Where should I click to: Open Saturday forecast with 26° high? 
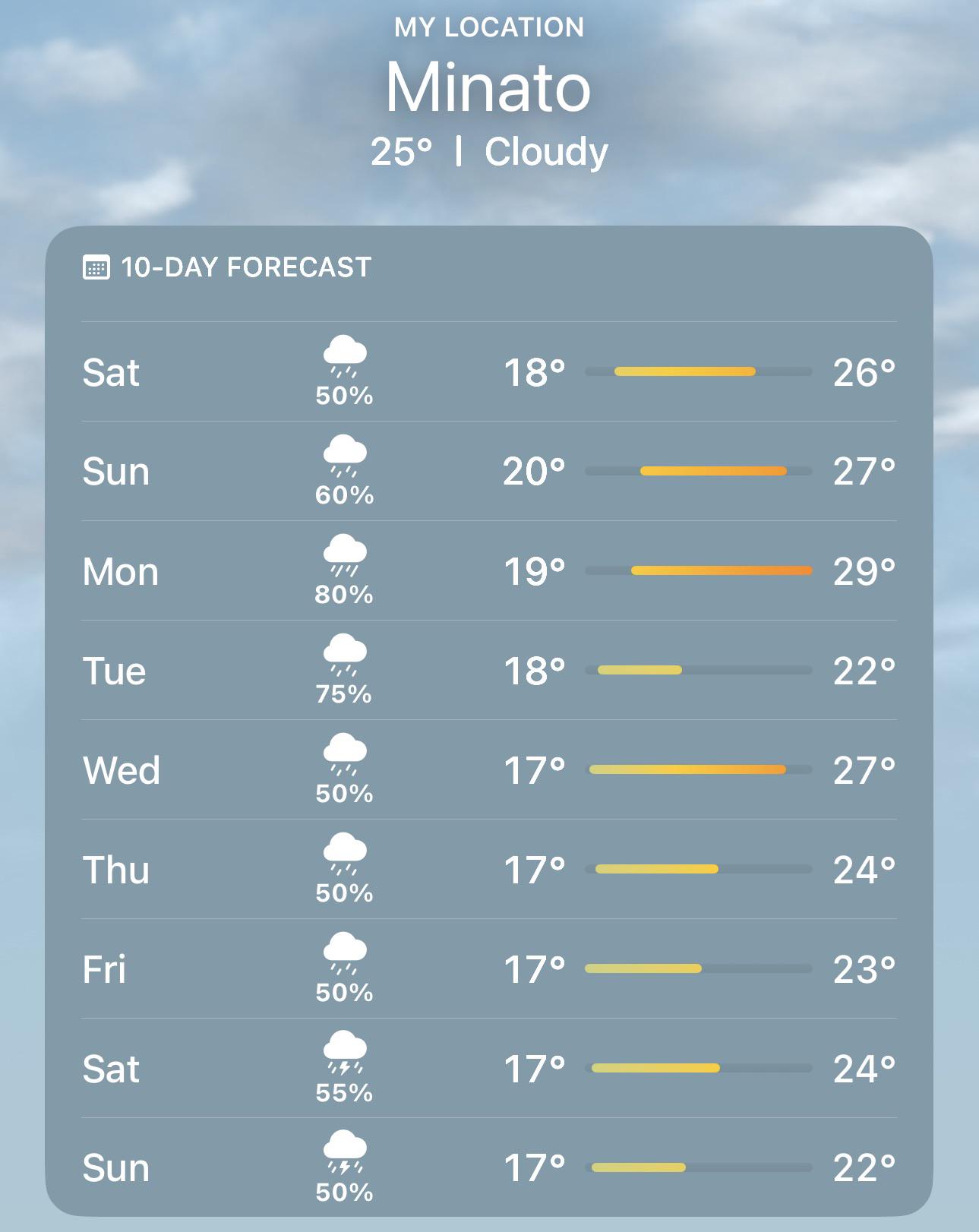coord(489,372)
